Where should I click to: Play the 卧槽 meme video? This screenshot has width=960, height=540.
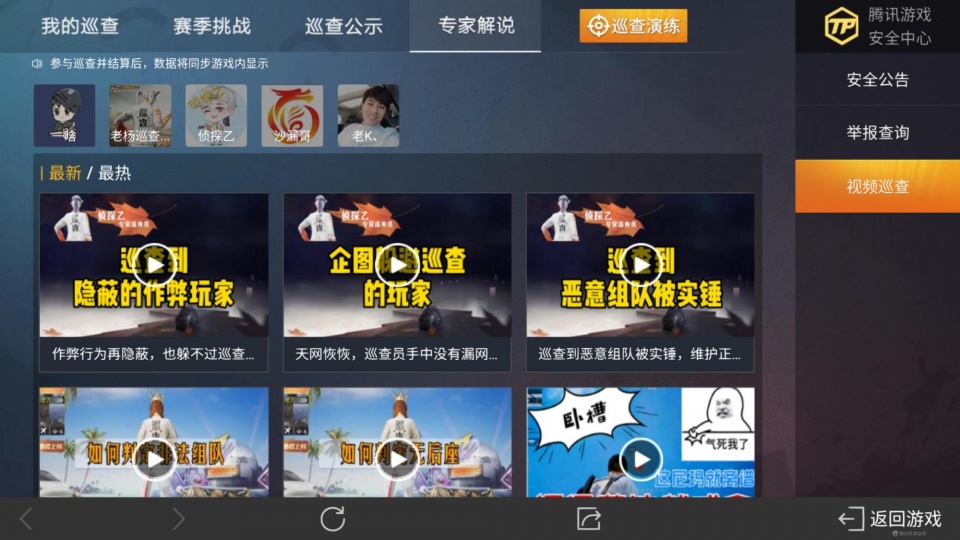640,459
